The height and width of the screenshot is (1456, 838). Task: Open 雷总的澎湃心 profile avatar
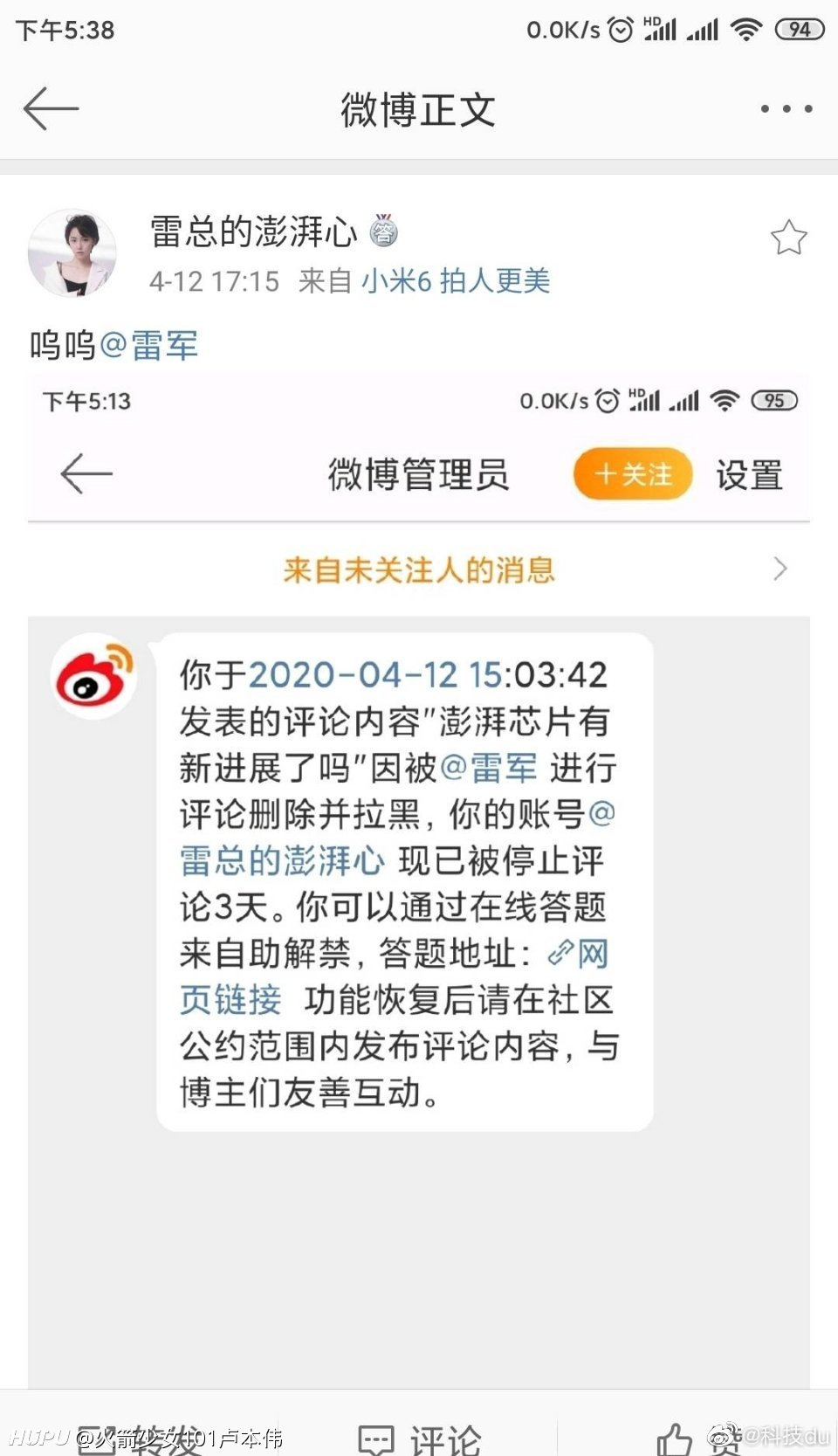(x=72, y=253)
